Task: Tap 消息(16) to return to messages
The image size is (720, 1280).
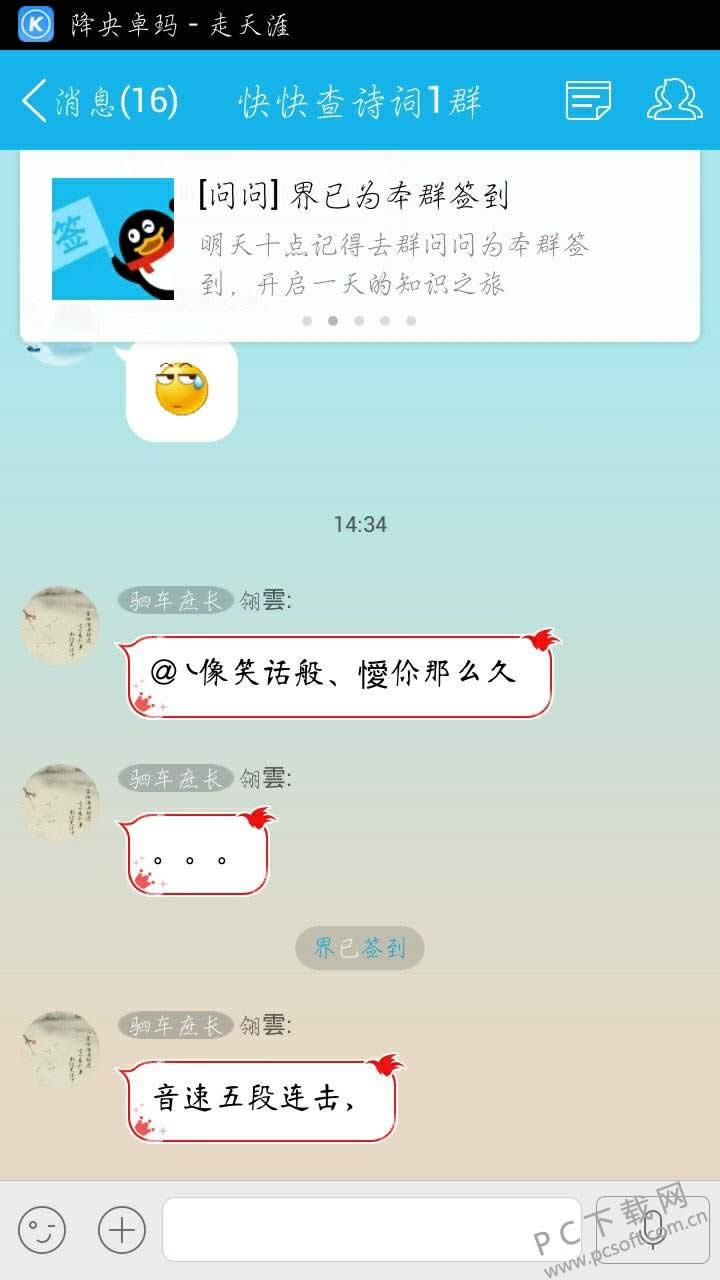Action: click(x=110, y=100)
